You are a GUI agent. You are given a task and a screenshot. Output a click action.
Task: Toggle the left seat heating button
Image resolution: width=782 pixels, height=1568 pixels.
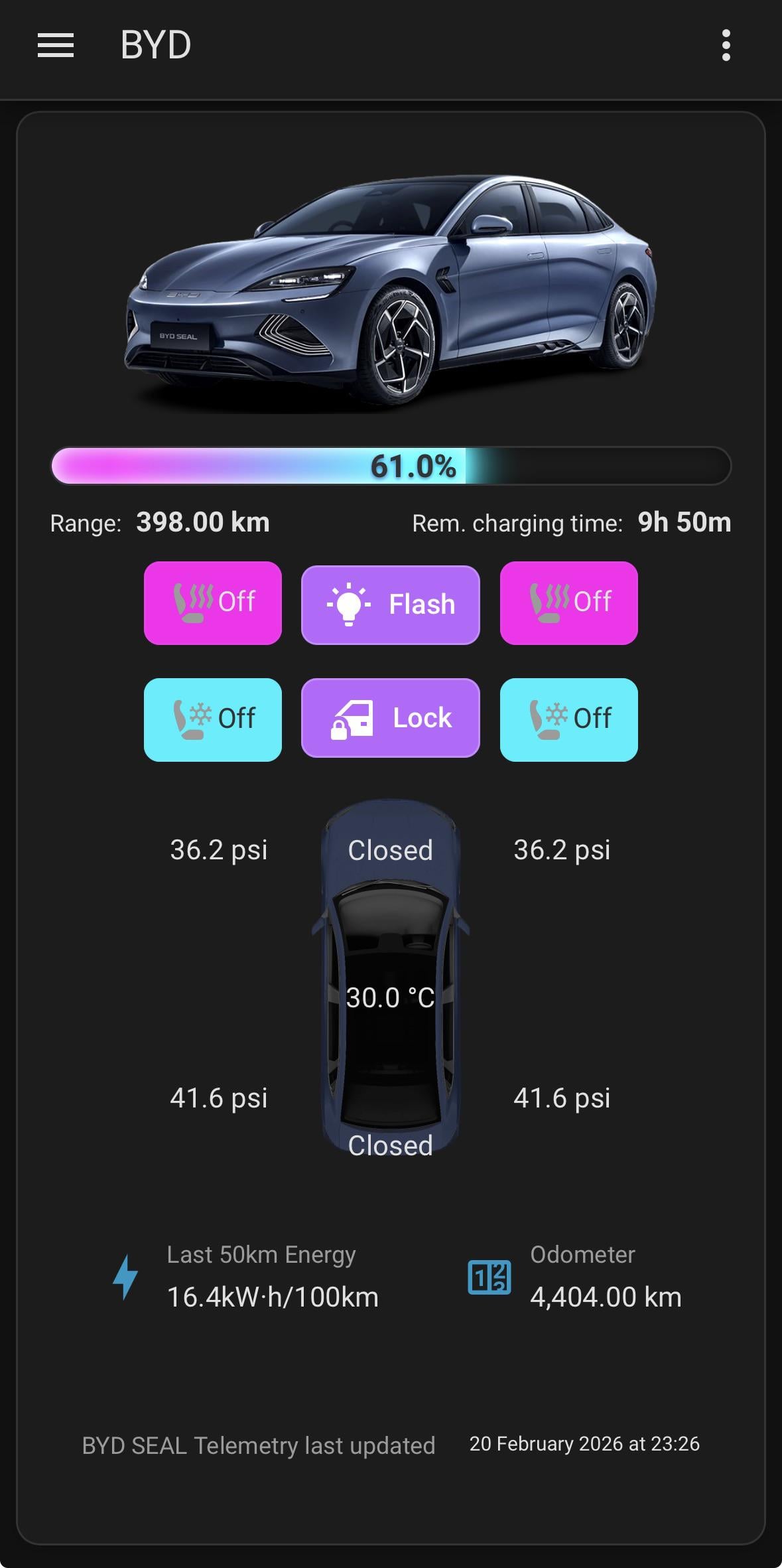[x=213, y=603]
